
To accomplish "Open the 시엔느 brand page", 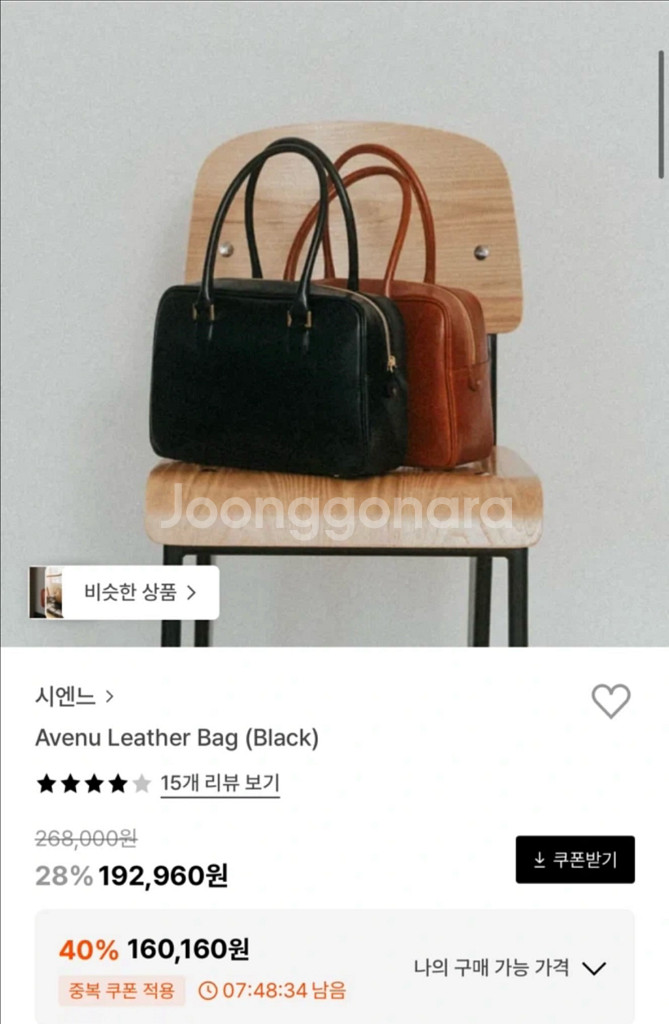I will coord(74,696).
